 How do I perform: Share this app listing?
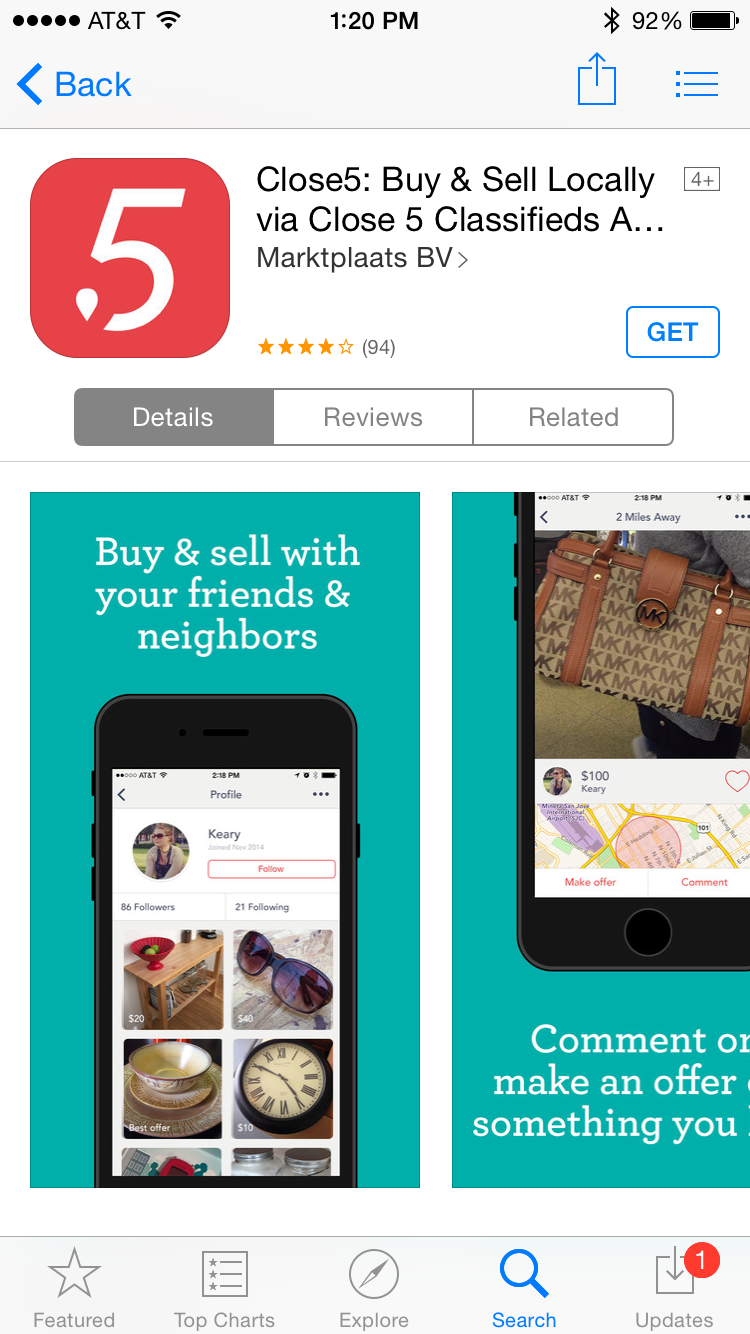click(597, 82)
